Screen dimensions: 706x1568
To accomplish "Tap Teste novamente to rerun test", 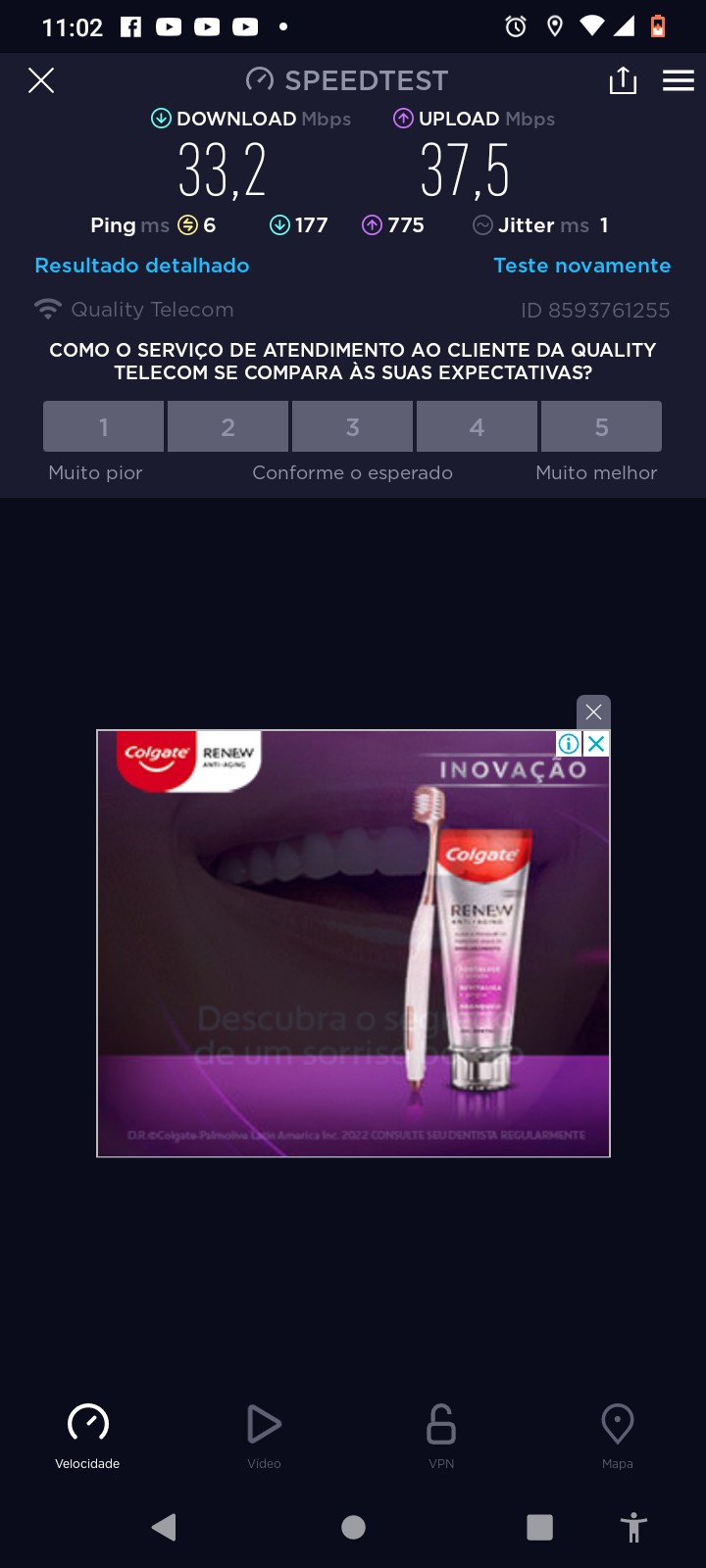I will pyautogui.click(x=582, y=266).
